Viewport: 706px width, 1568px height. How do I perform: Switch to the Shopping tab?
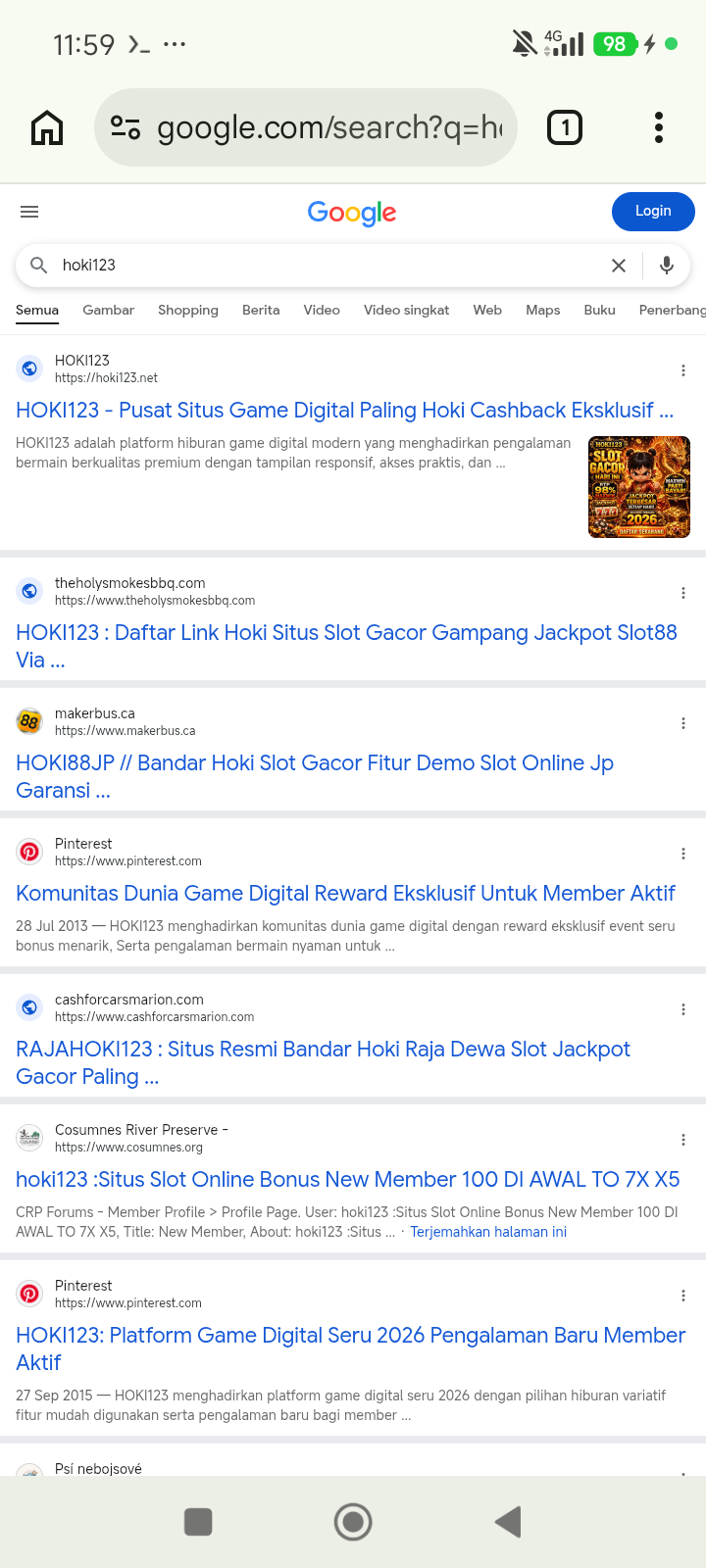click(x=188, y=310)
